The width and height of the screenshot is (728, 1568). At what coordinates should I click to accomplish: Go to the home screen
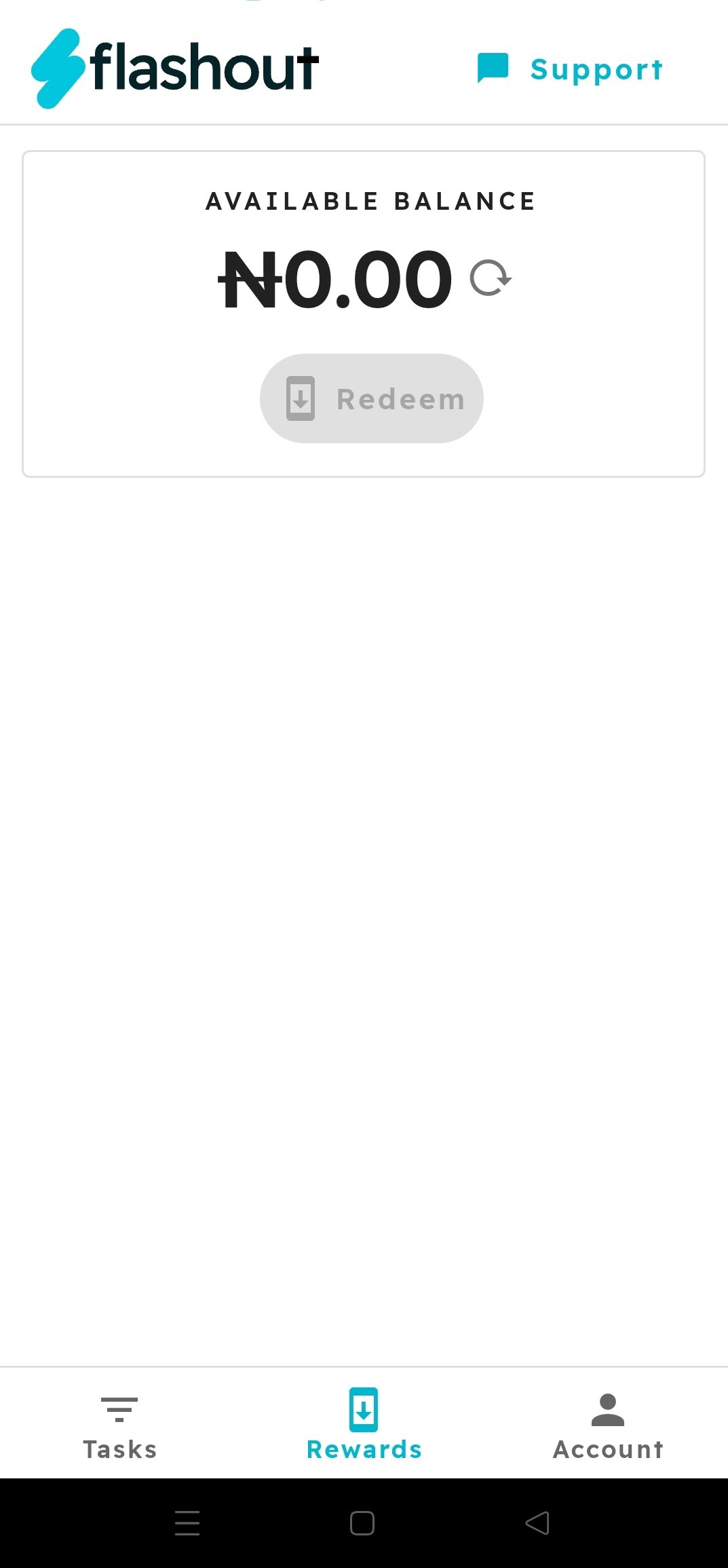pyautogui.click(x=362, y=1523)
